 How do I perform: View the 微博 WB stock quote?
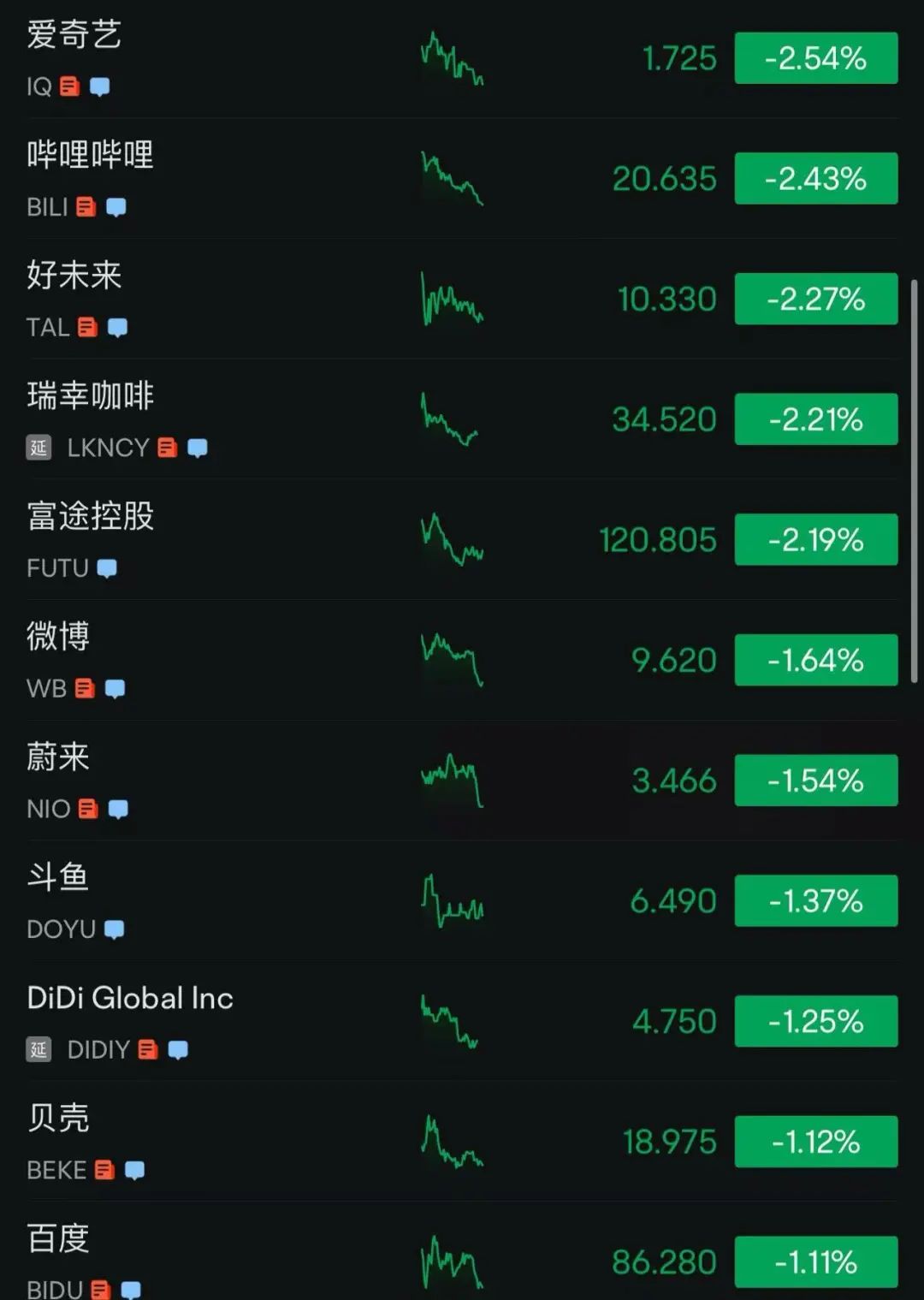pos(58,637)
